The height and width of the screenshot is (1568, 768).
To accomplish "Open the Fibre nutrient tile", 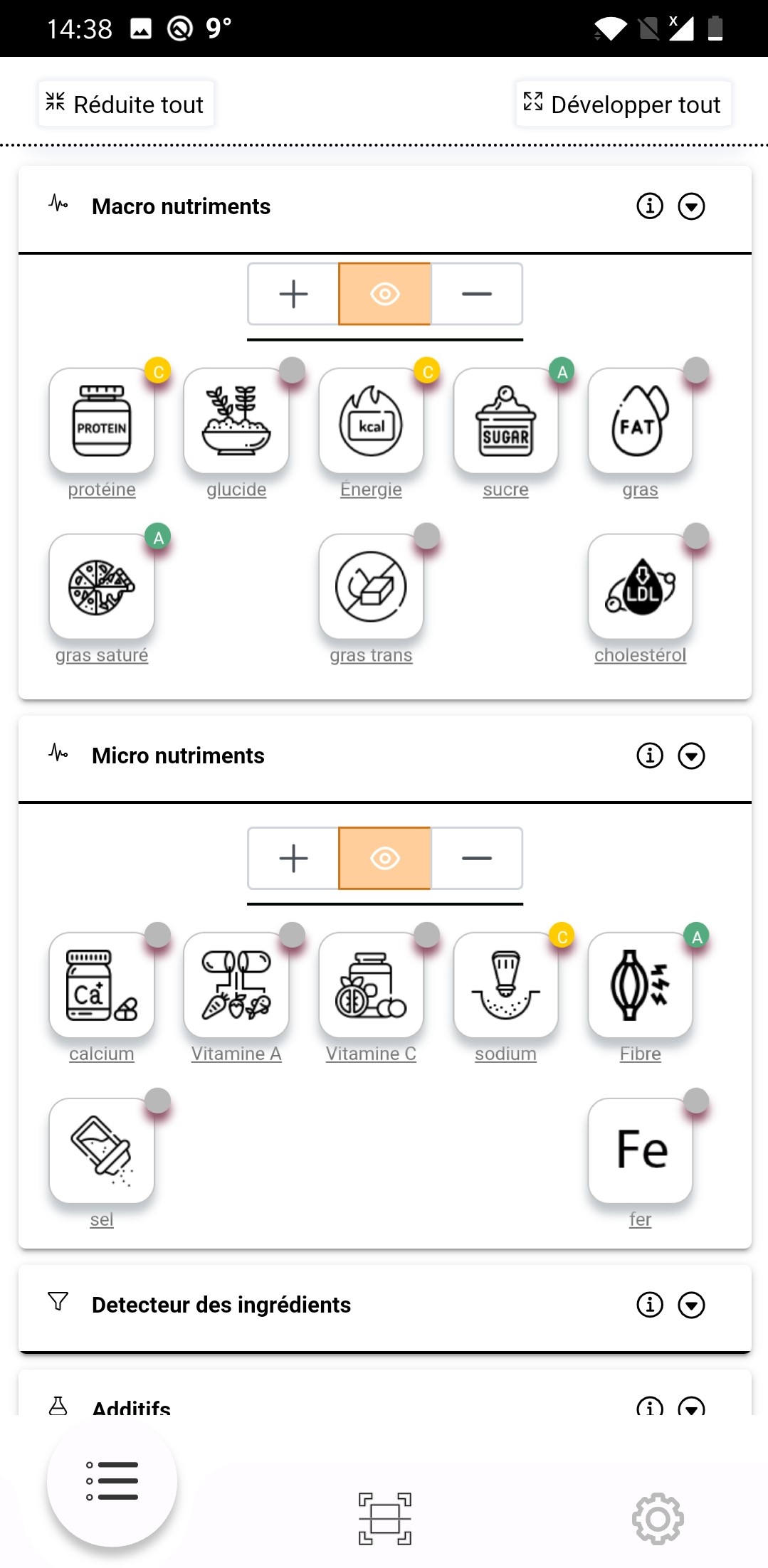I will [640, 986].
